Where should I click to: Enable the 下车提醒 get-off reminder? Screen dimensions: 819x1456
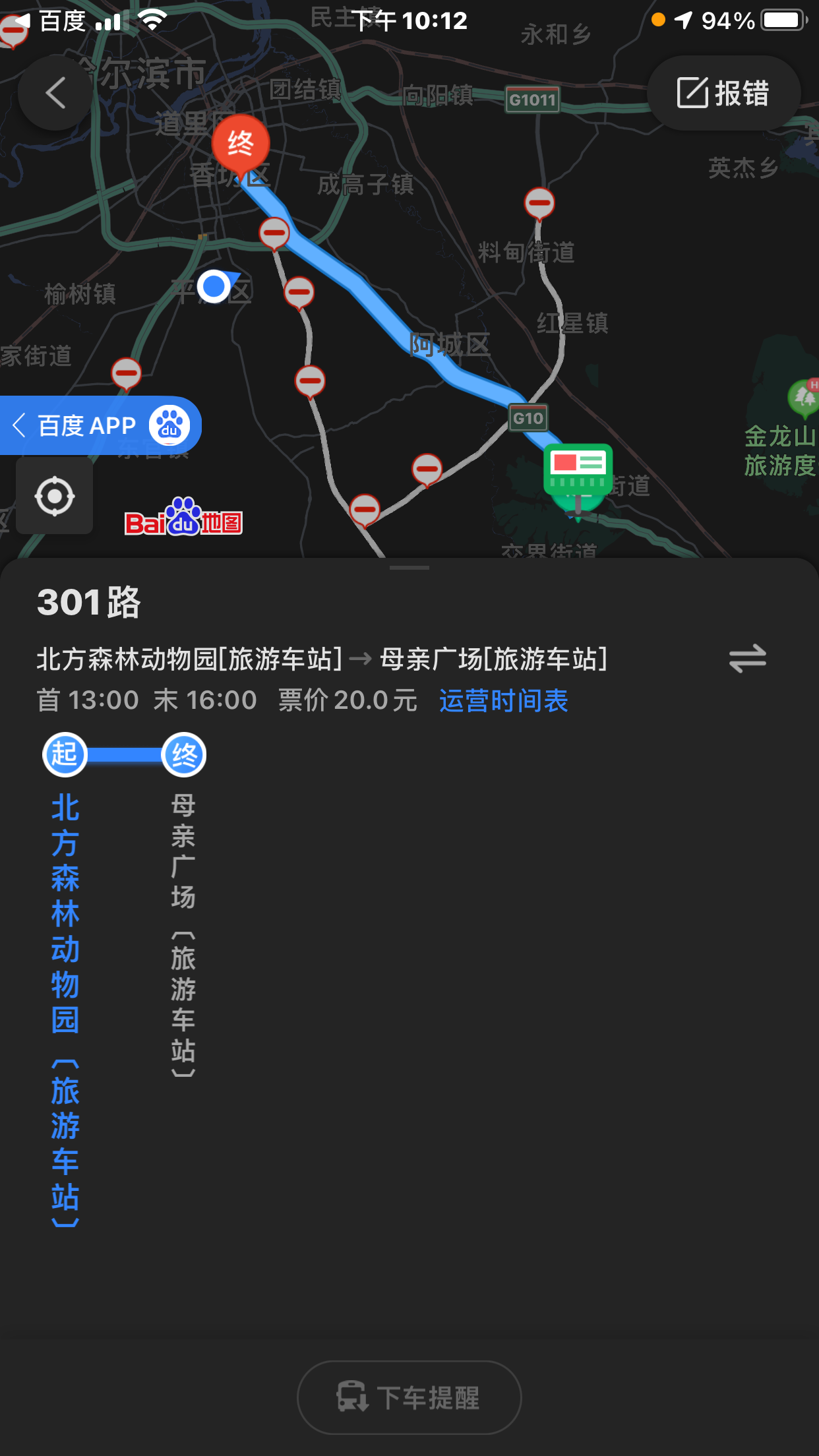pyautogui.click(x=409, y=1397)
